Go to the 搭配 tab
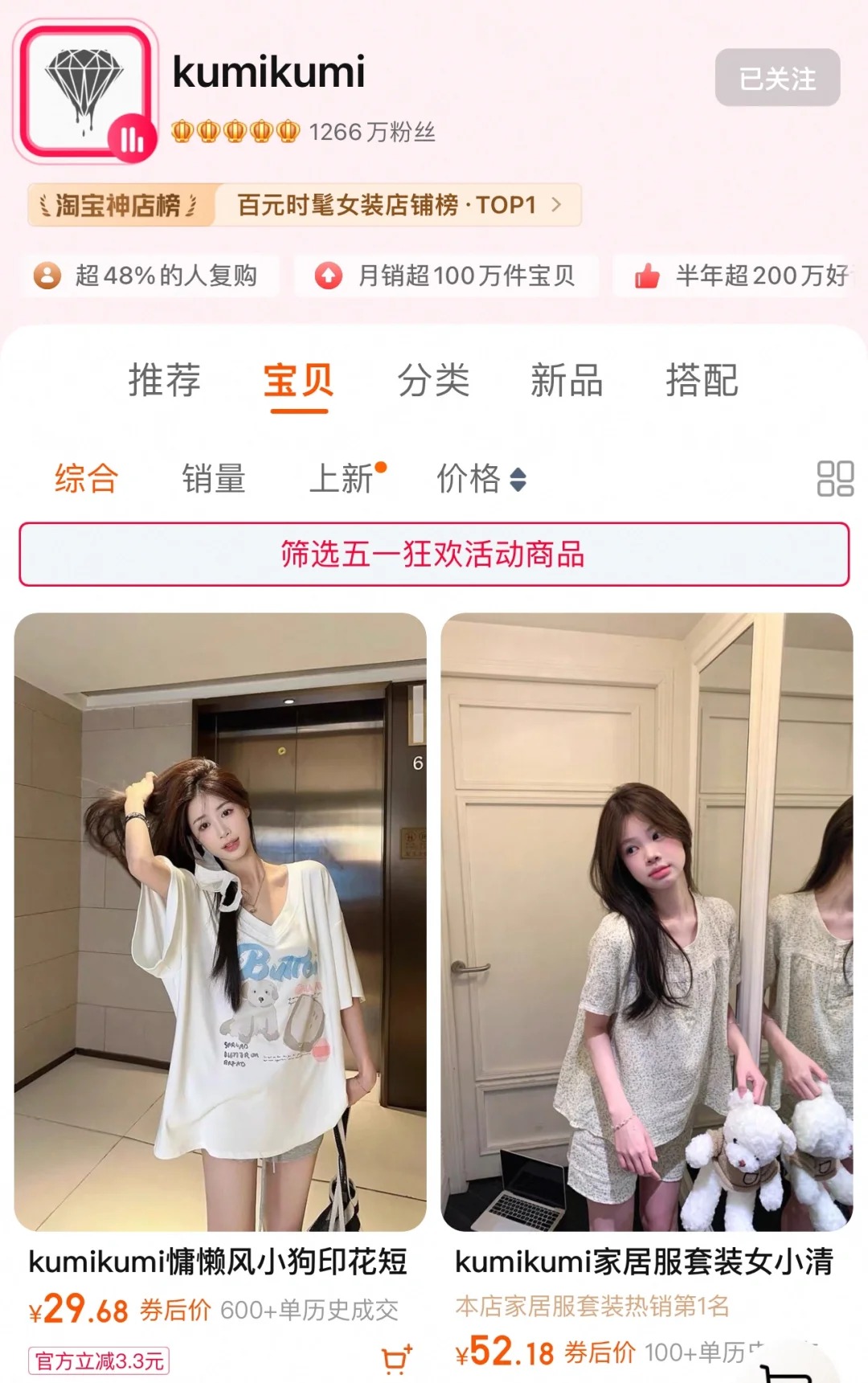The image size is (868, 1383). (x=701, y=380)
